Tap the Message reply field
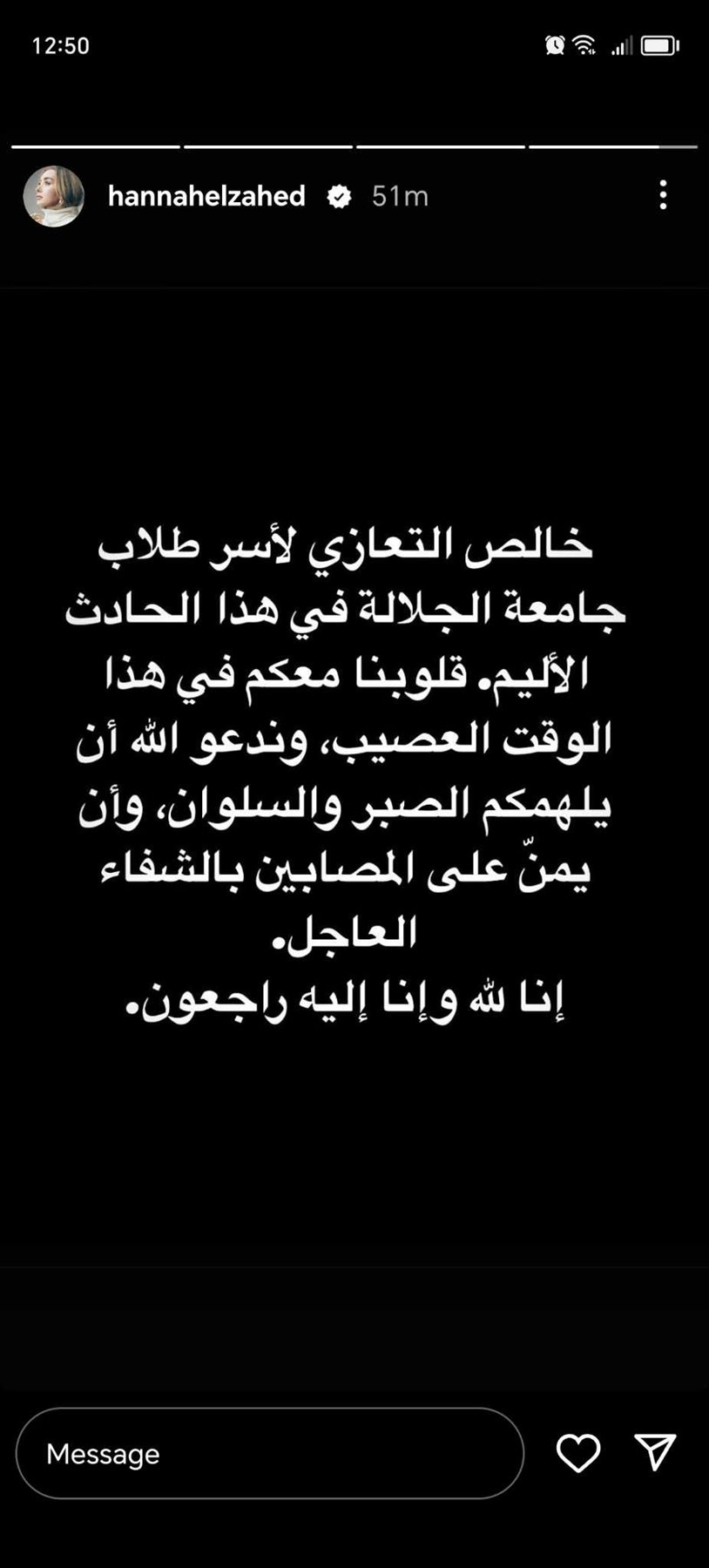 click(x=270, y=1453)
